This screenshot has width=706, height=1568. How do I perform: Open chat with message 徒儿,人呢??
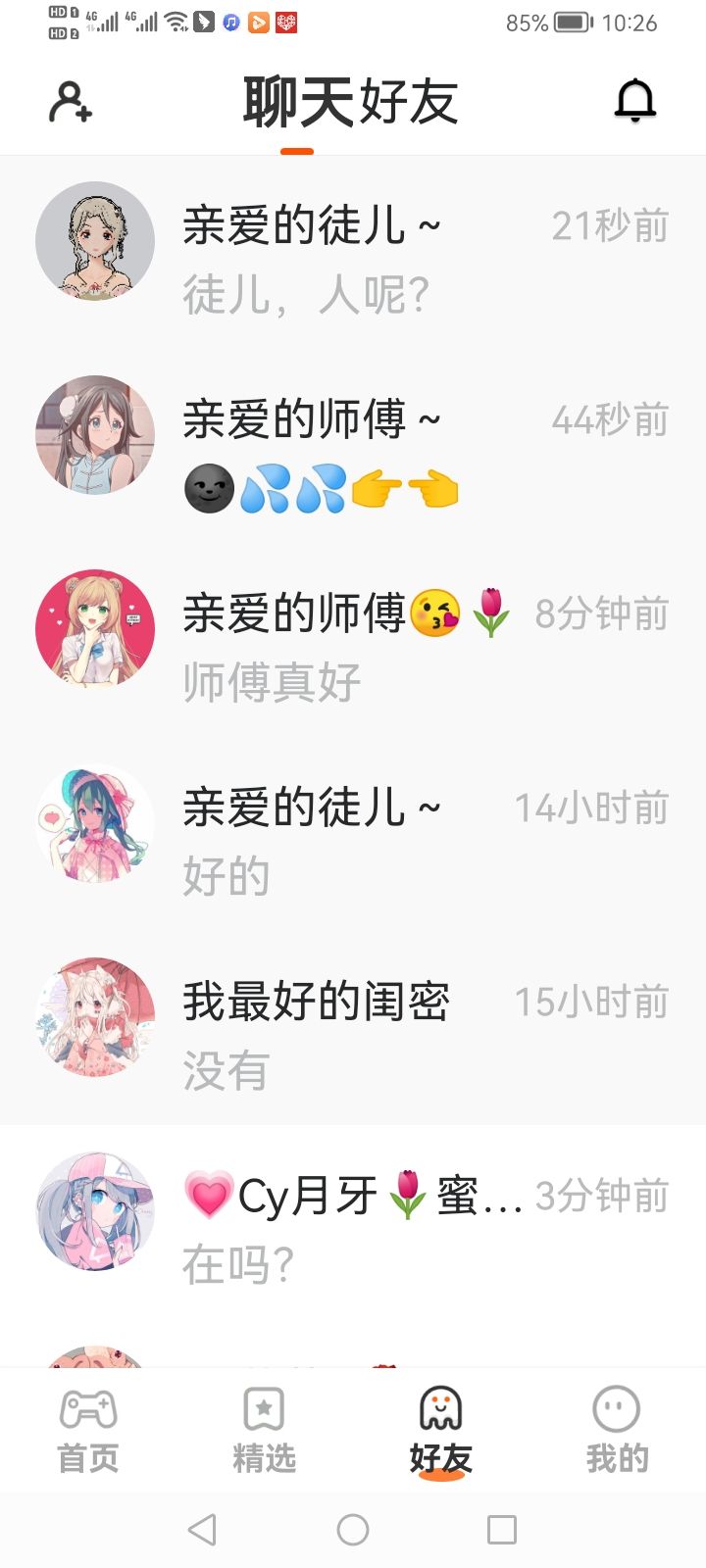coord(353,252)
